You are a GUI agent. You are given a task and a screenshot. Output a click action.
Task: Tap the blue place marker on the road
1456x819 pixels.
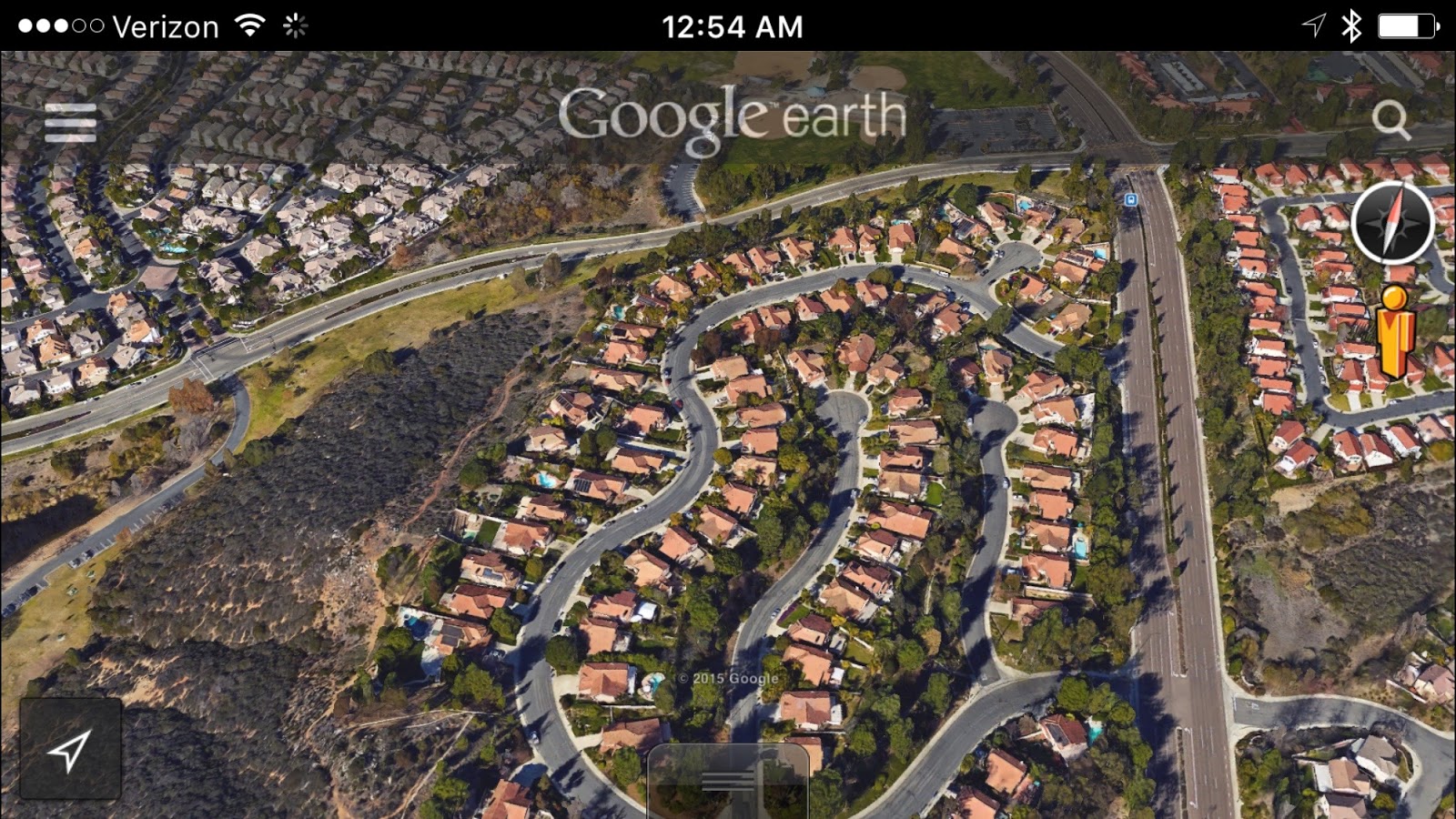pyautogui.click(x=1130, y=199)
